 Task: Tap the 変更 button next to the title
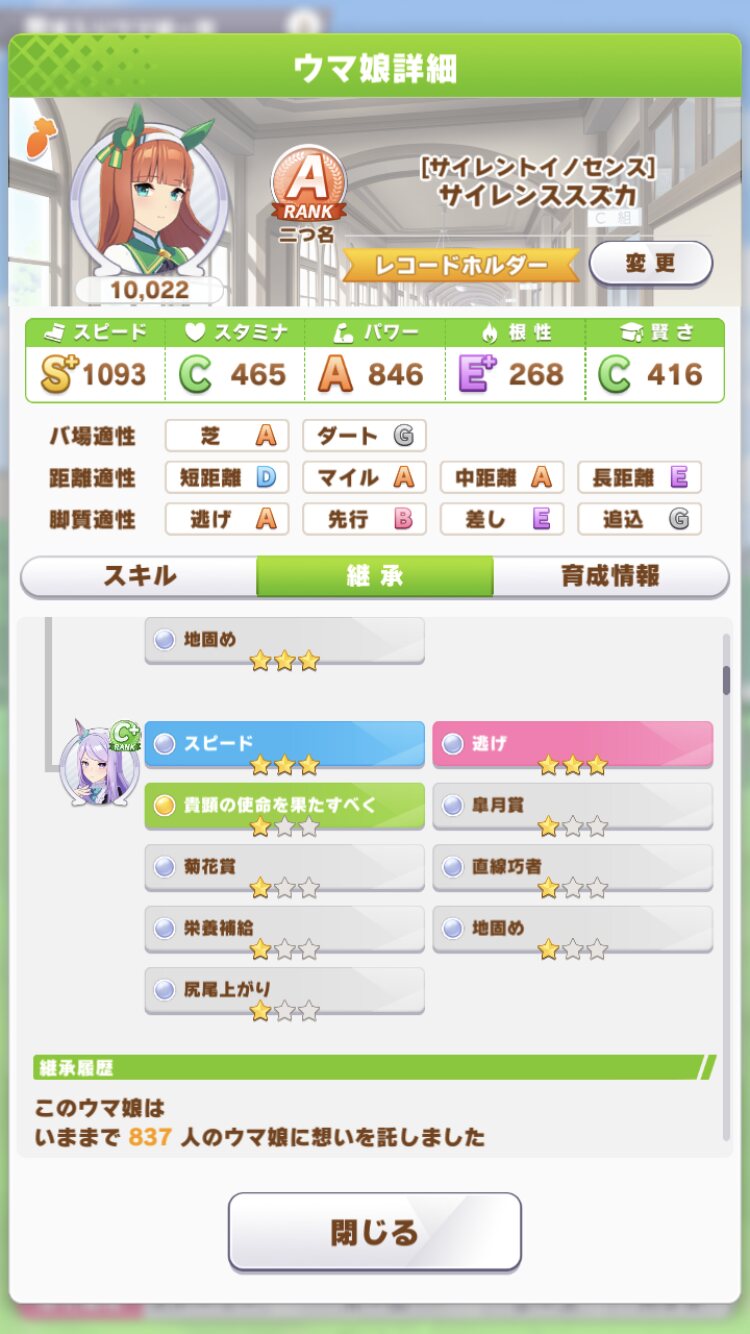(x=651, y=264)
